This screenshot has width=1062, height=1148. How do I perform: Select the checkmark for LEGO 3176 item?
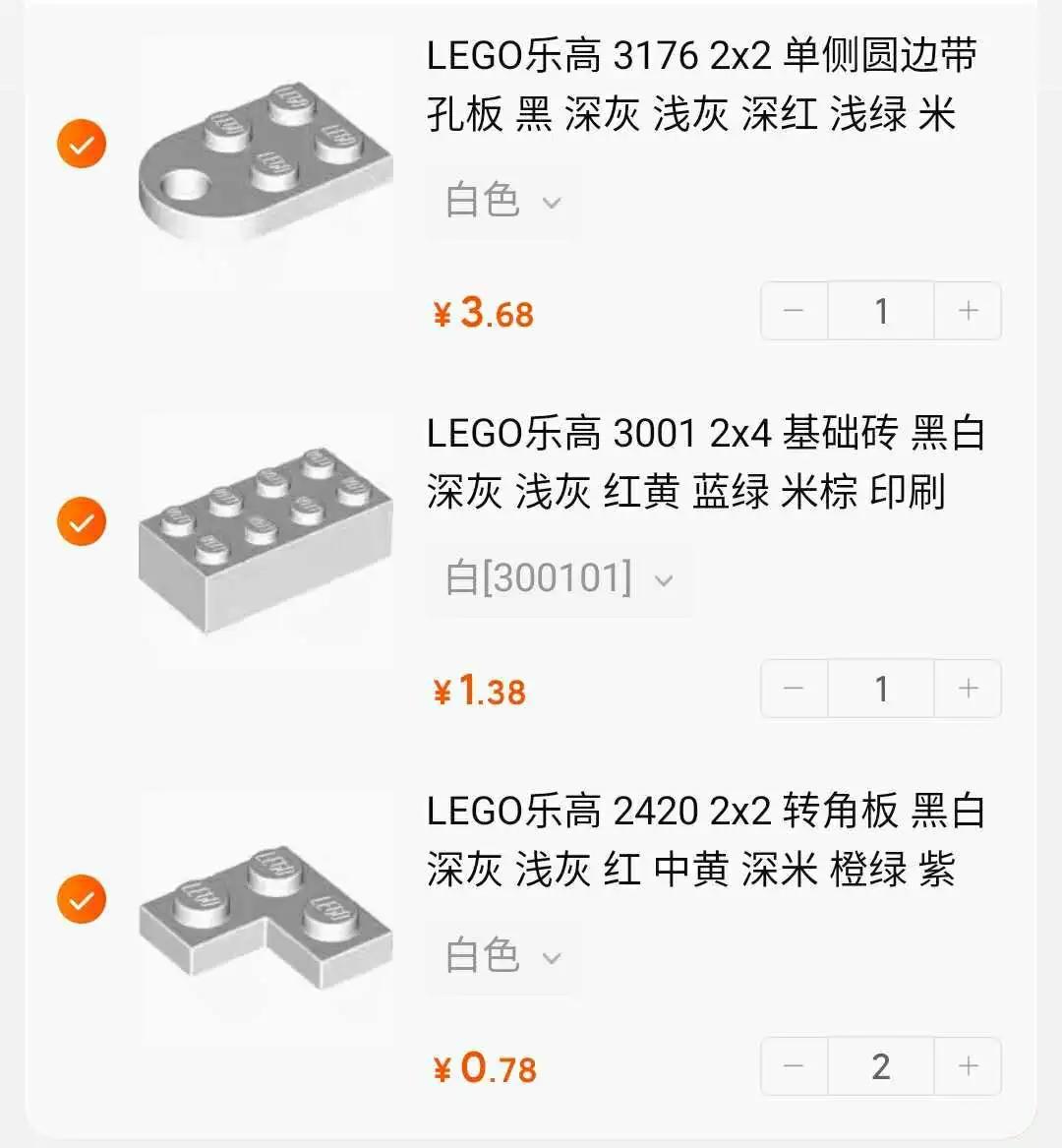81,143
